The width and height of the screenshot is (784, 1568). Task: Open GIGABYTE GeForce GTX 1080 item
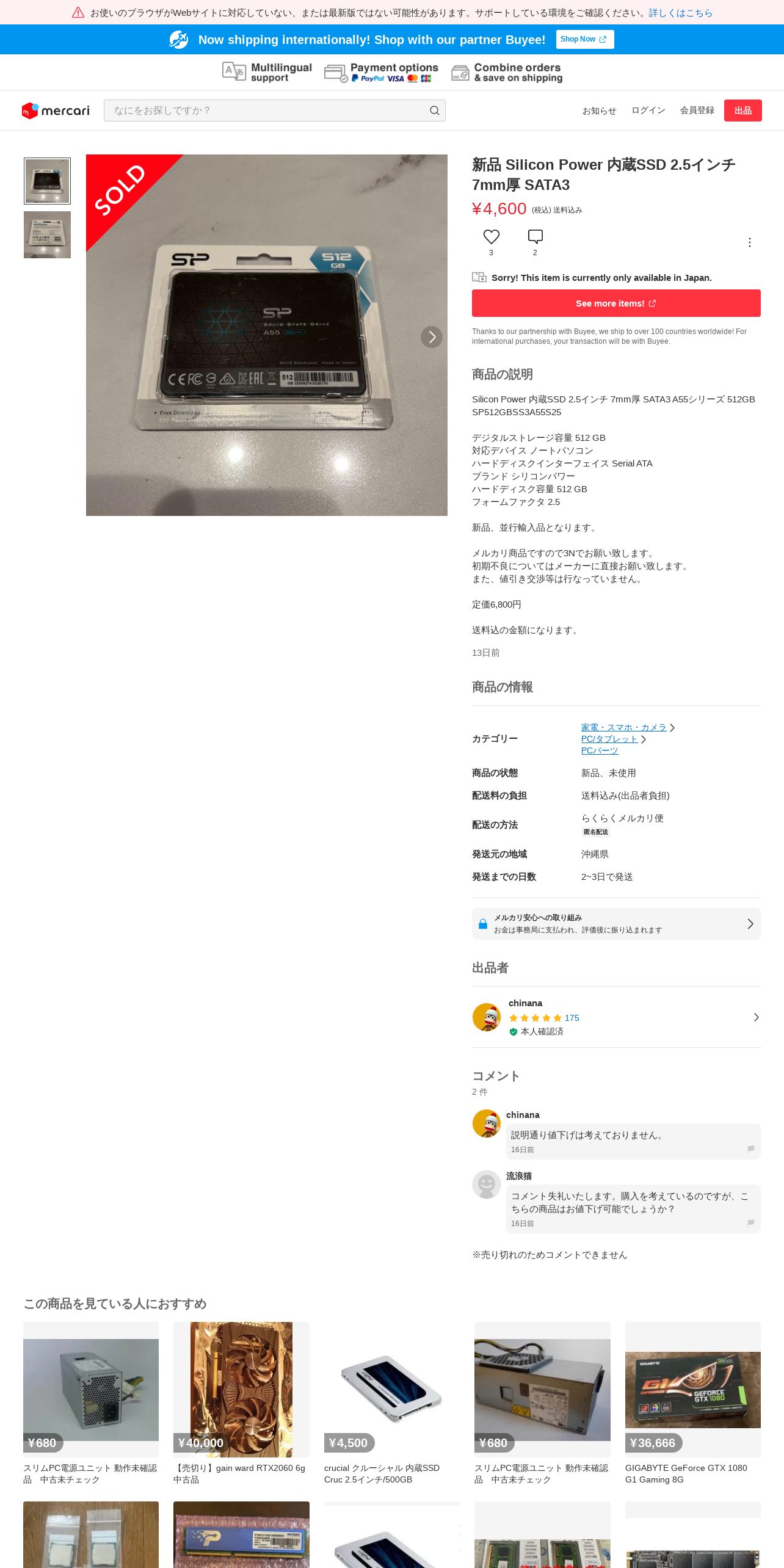click(x=692, y=1404)
